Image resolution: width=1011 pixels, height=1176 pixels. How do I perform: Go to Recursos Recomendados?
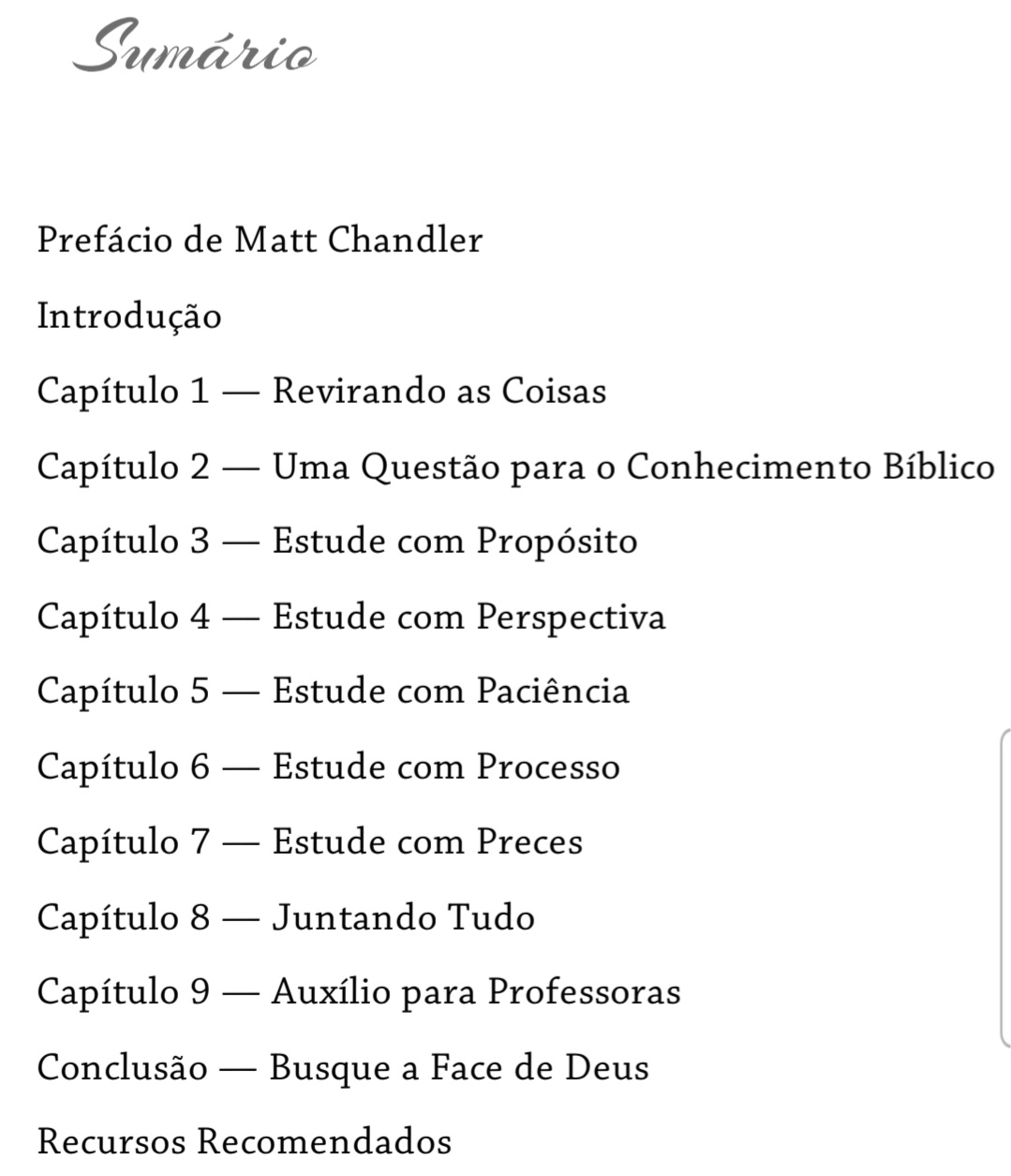click(x=244, y=1141)
